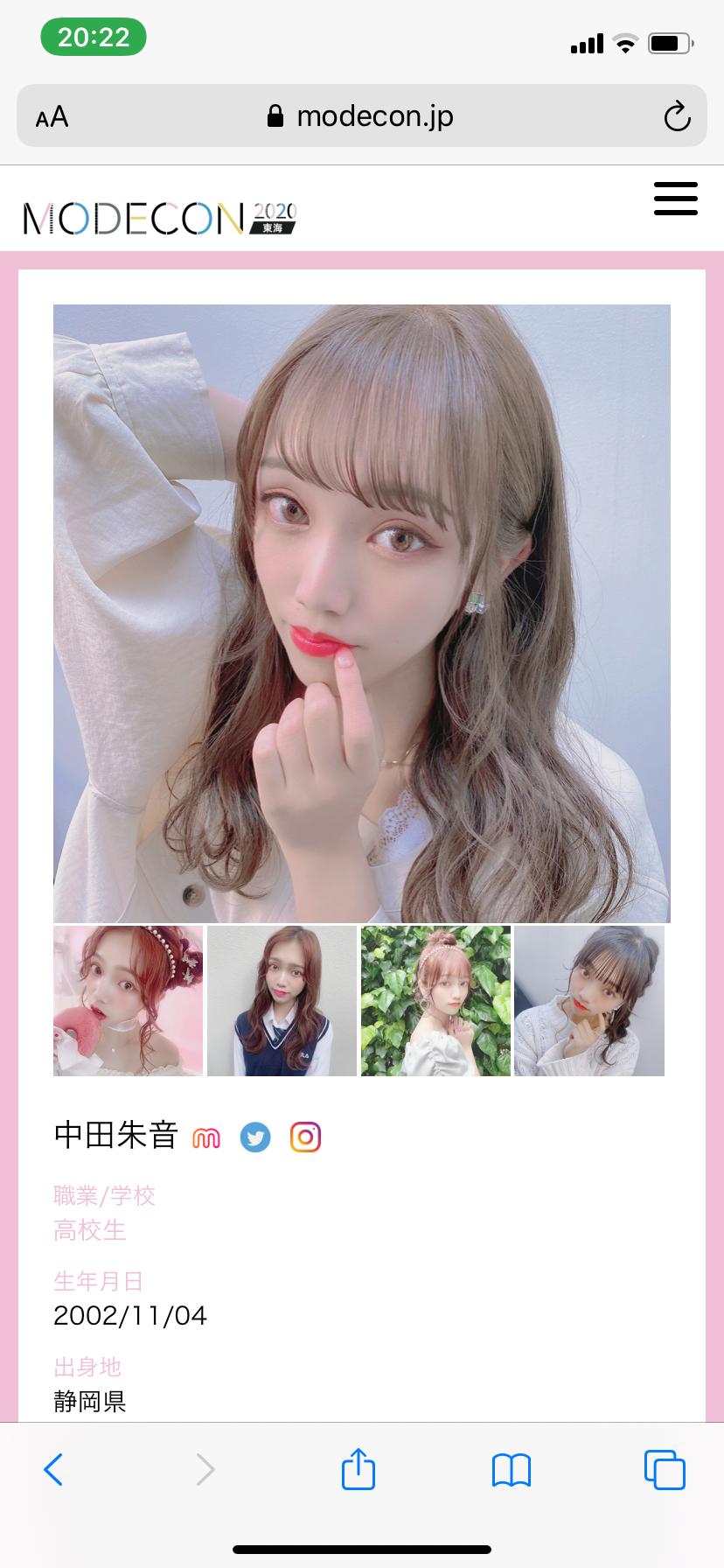Open 中田朱音's Instagram profile
Screen dimensions: 724x1568
click(305, 1137)
